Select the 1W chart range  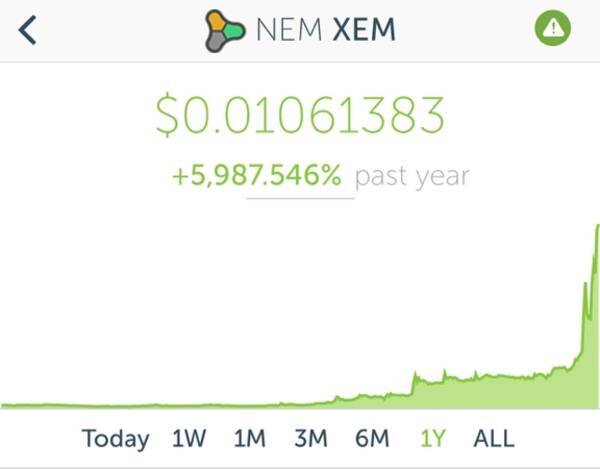[190, 438]
